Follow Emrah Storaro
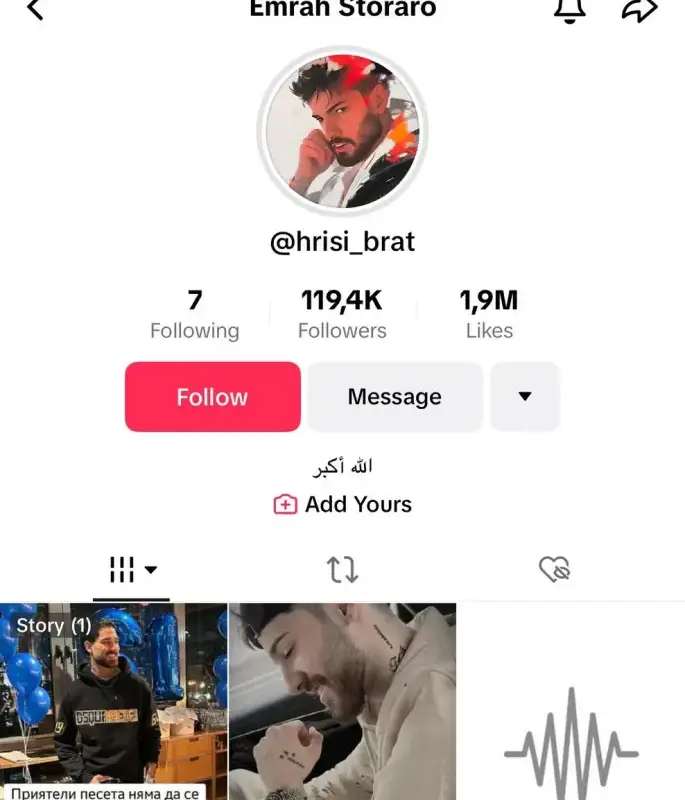 tap(212, 397)
